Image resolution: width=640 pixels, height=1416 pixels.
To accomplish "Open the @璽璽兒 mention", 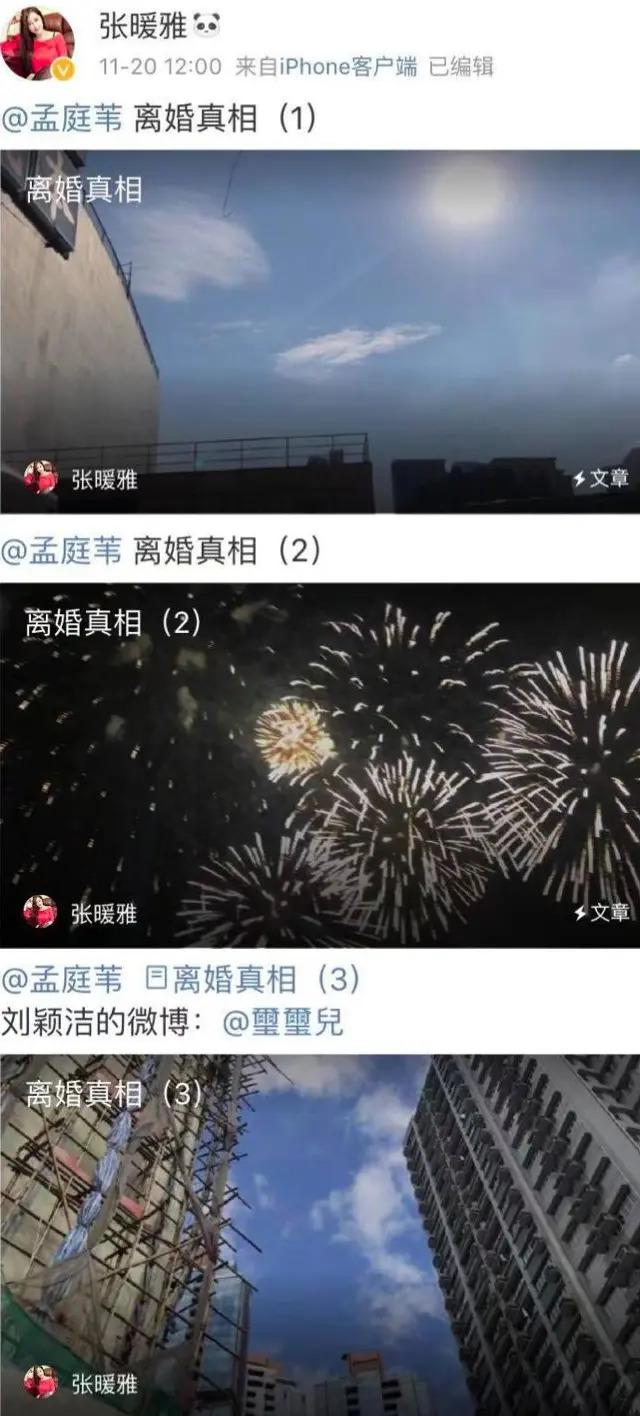I will pos(283,1023).
